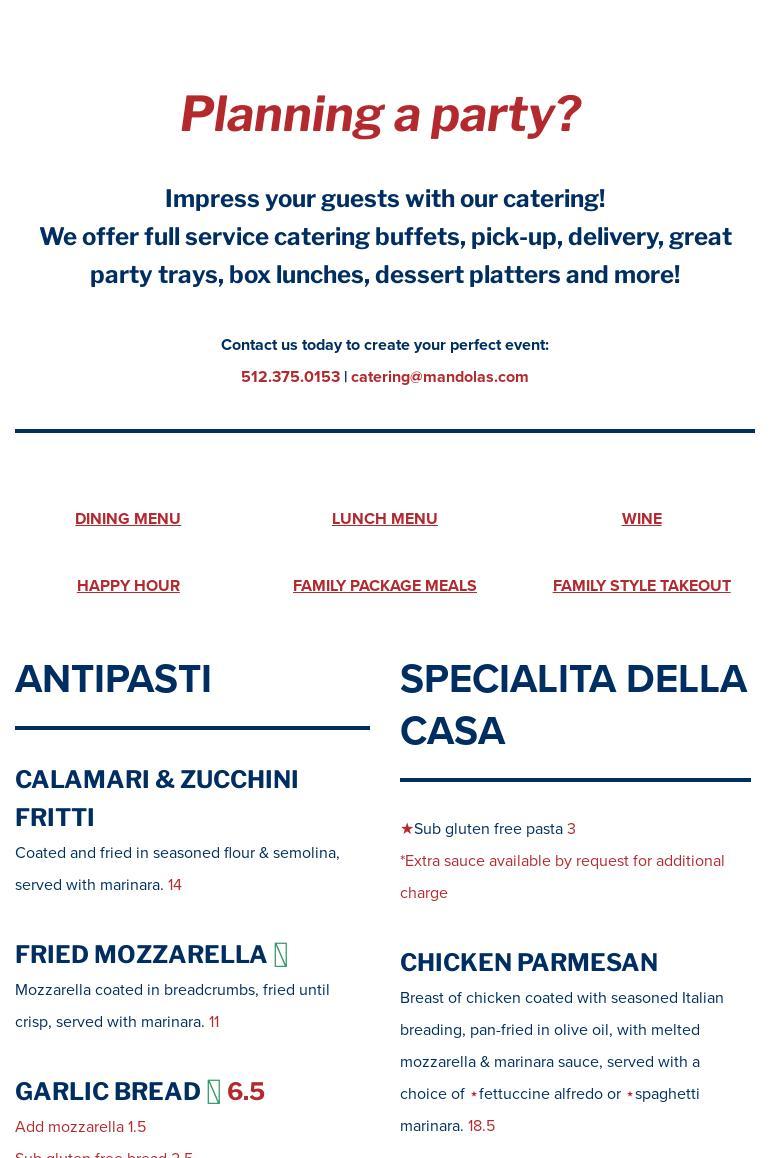Open the Wine list link
Viewport: 770px width, 1158px height.
[x=642, y=519]
